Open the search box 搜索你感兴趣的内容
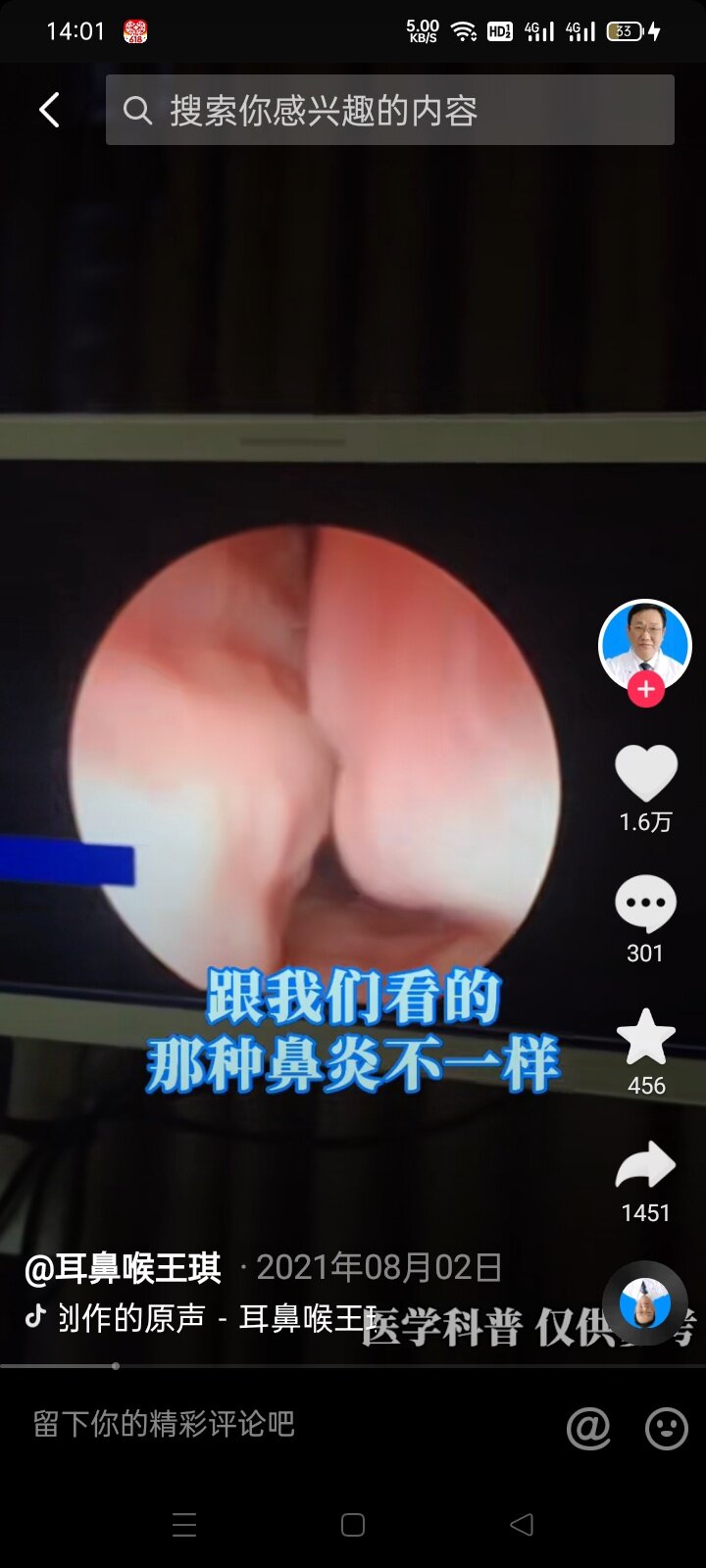Image resolution: width=706 pixels, height=1568 pixels. pyautogui.click(x=390, y=110)
